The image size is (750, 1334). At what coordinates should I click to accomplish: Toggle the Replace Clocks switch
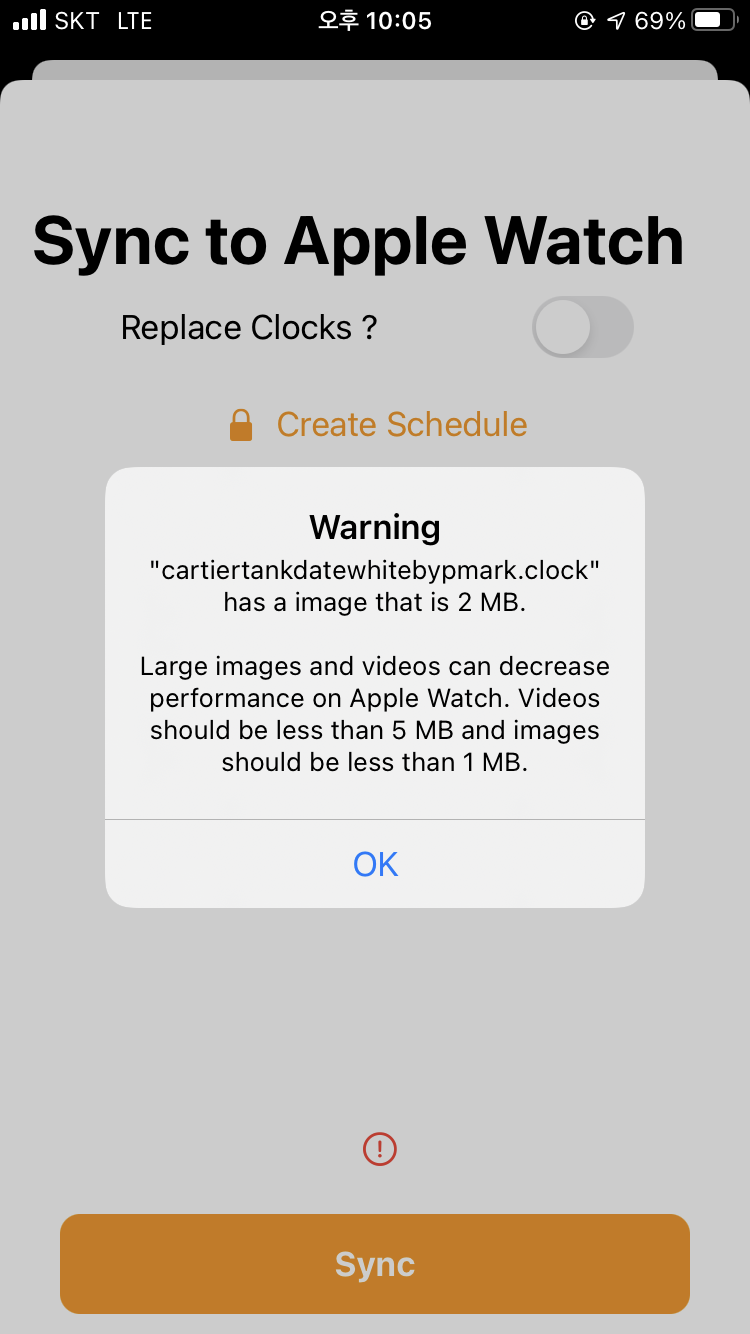coord(583,327)
